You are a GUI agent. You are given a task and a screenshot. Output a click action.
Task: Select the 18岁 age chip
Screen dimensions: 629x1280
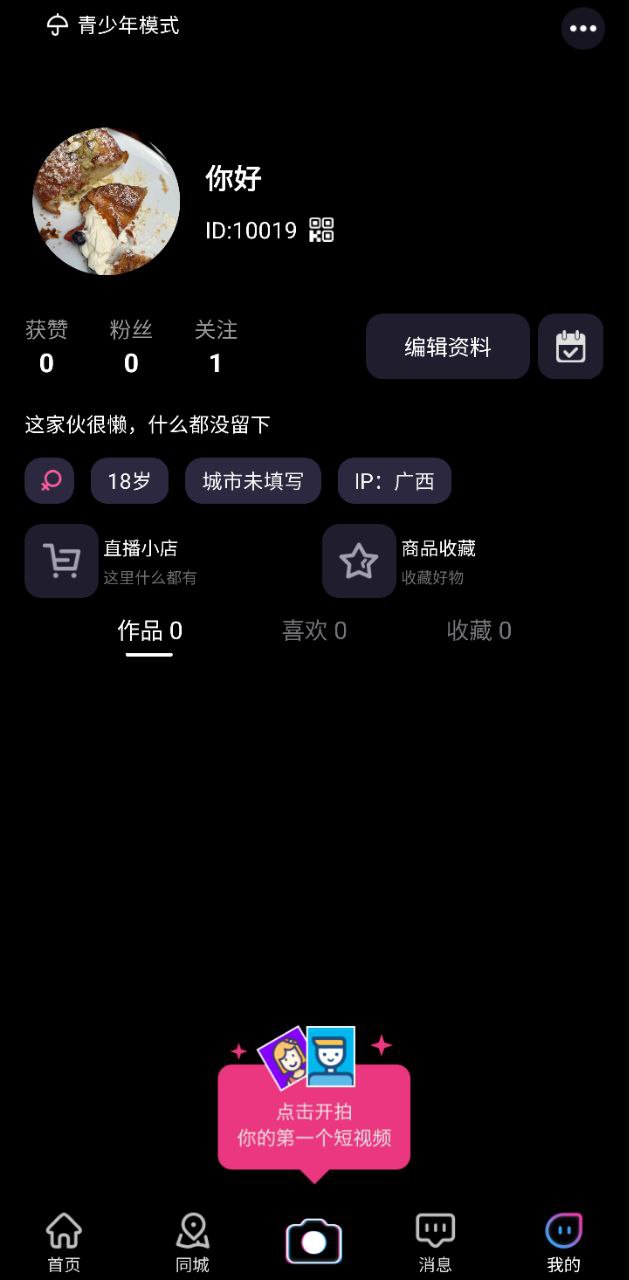(x=129, y=481)
